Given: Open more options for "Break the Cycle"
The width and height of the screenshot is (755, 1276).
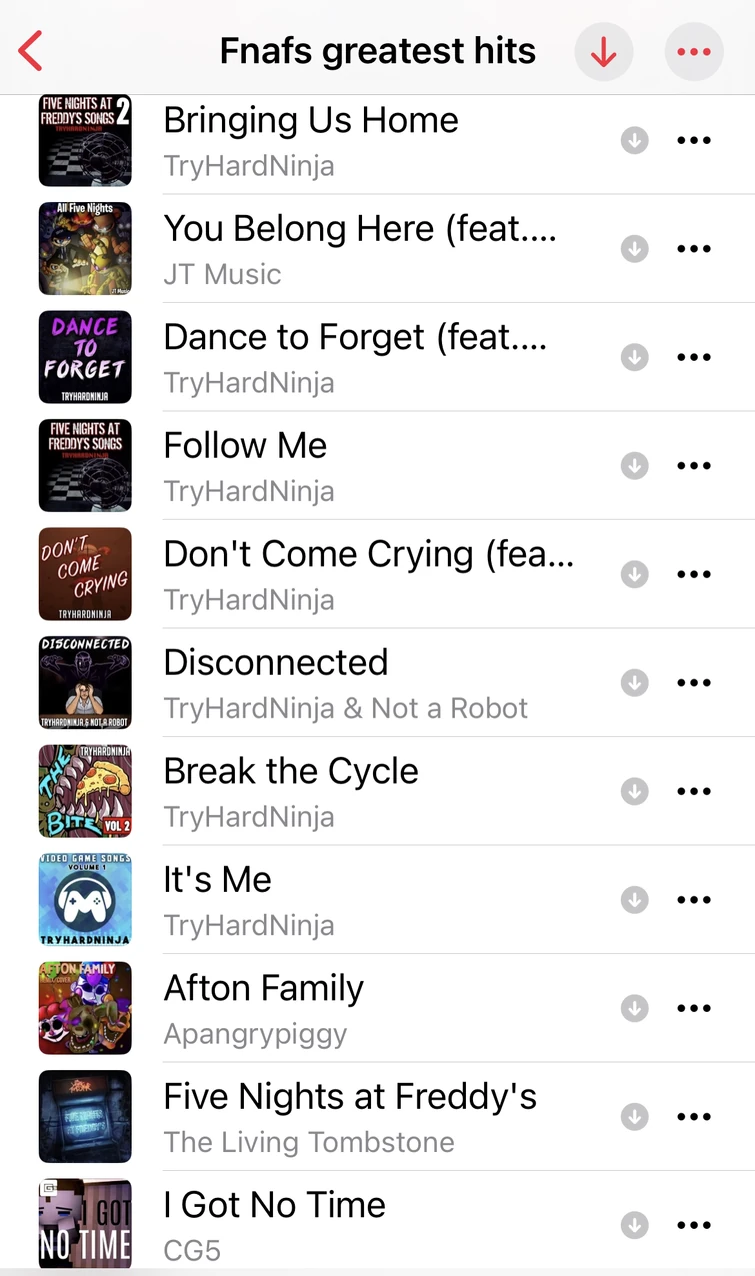Looking at the screenshot, I should (694, 791).
